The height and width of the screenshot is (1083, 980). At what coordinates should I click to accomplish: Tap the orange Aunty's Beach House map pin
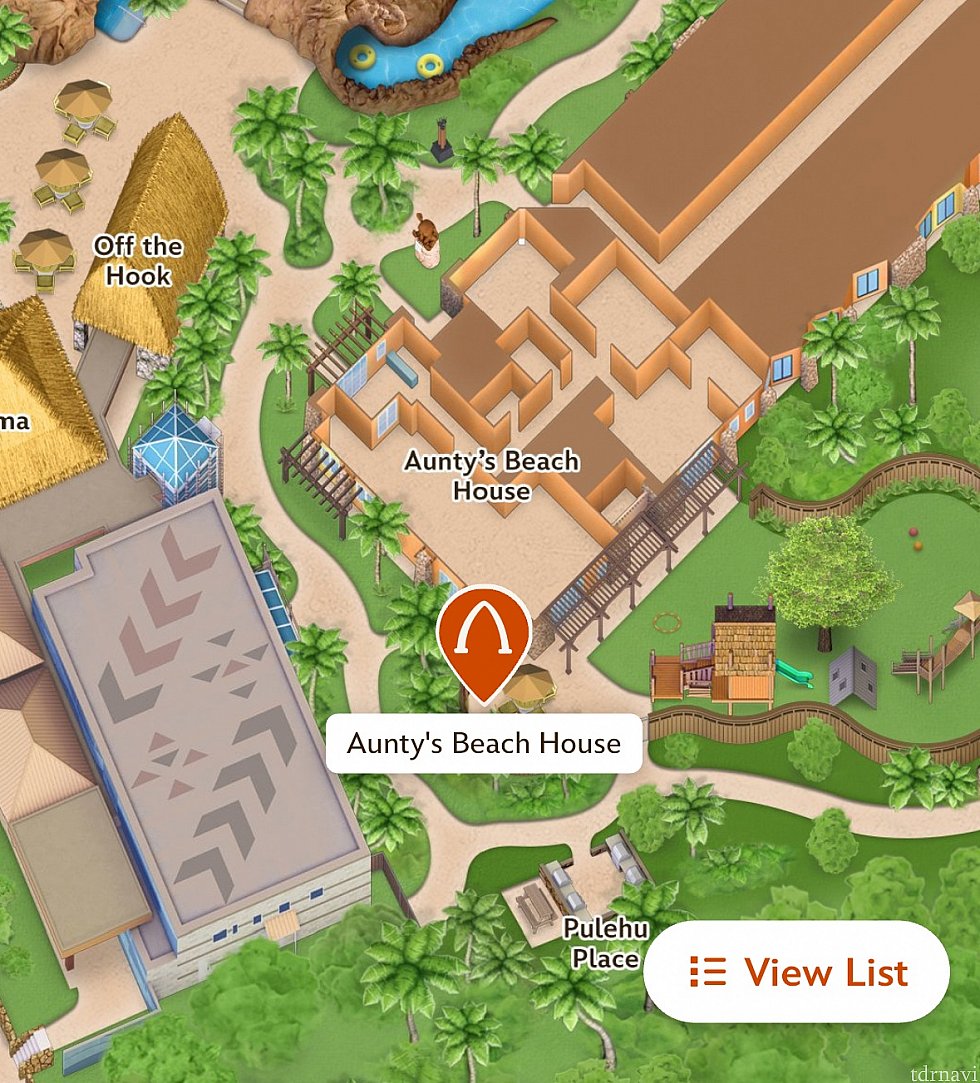pyautogui.click(x=483, y=637)
